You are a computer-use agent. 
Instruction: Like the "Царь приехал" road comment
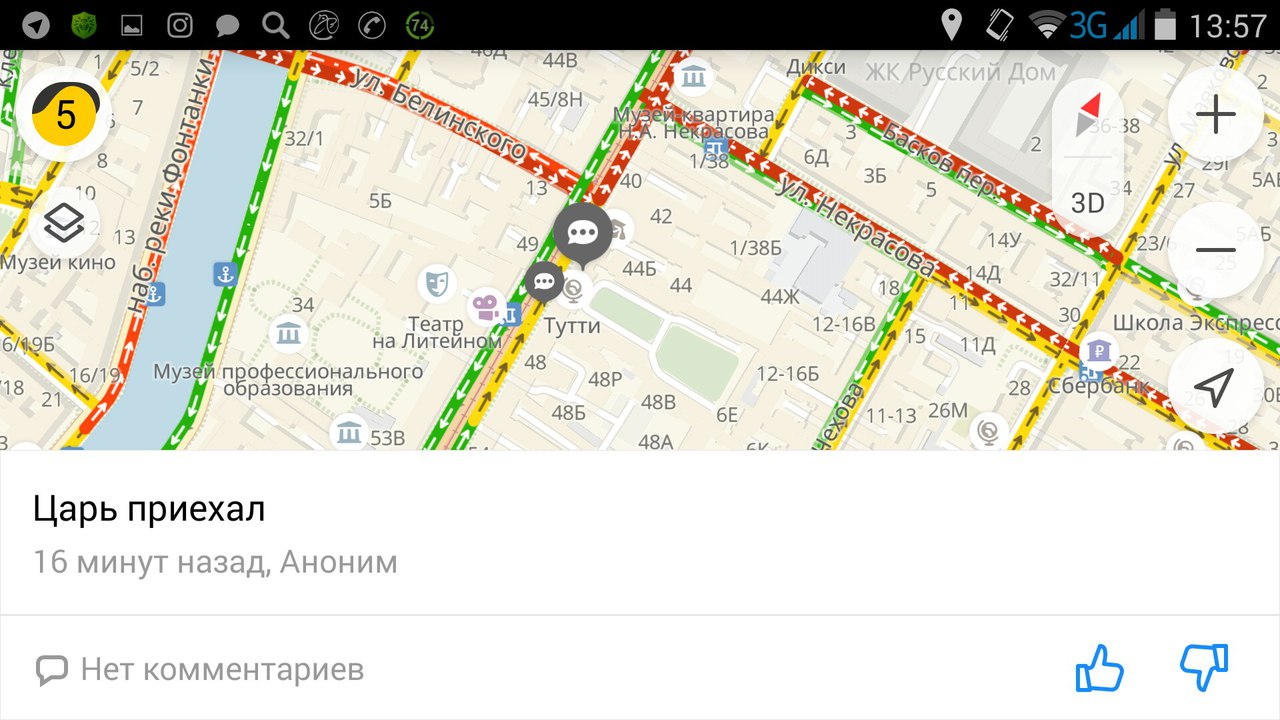coord(1099,668)
